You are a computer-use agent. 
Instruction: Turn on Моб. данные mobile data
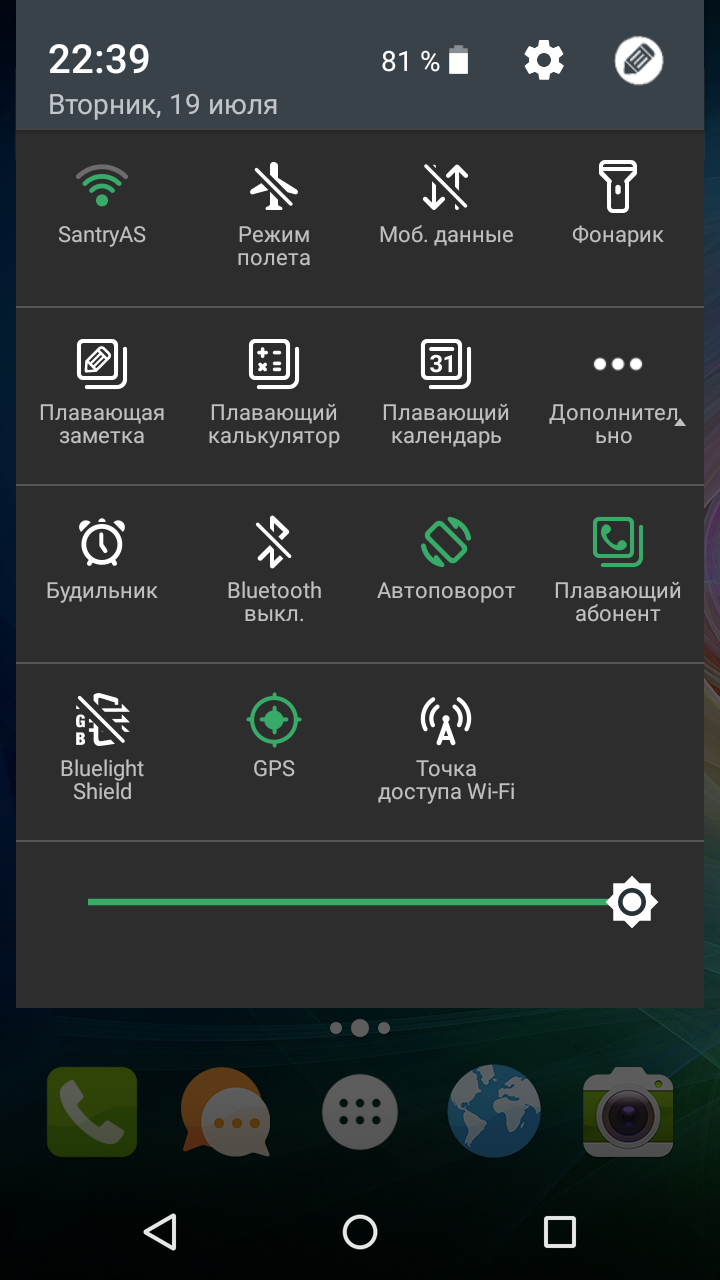446,187
